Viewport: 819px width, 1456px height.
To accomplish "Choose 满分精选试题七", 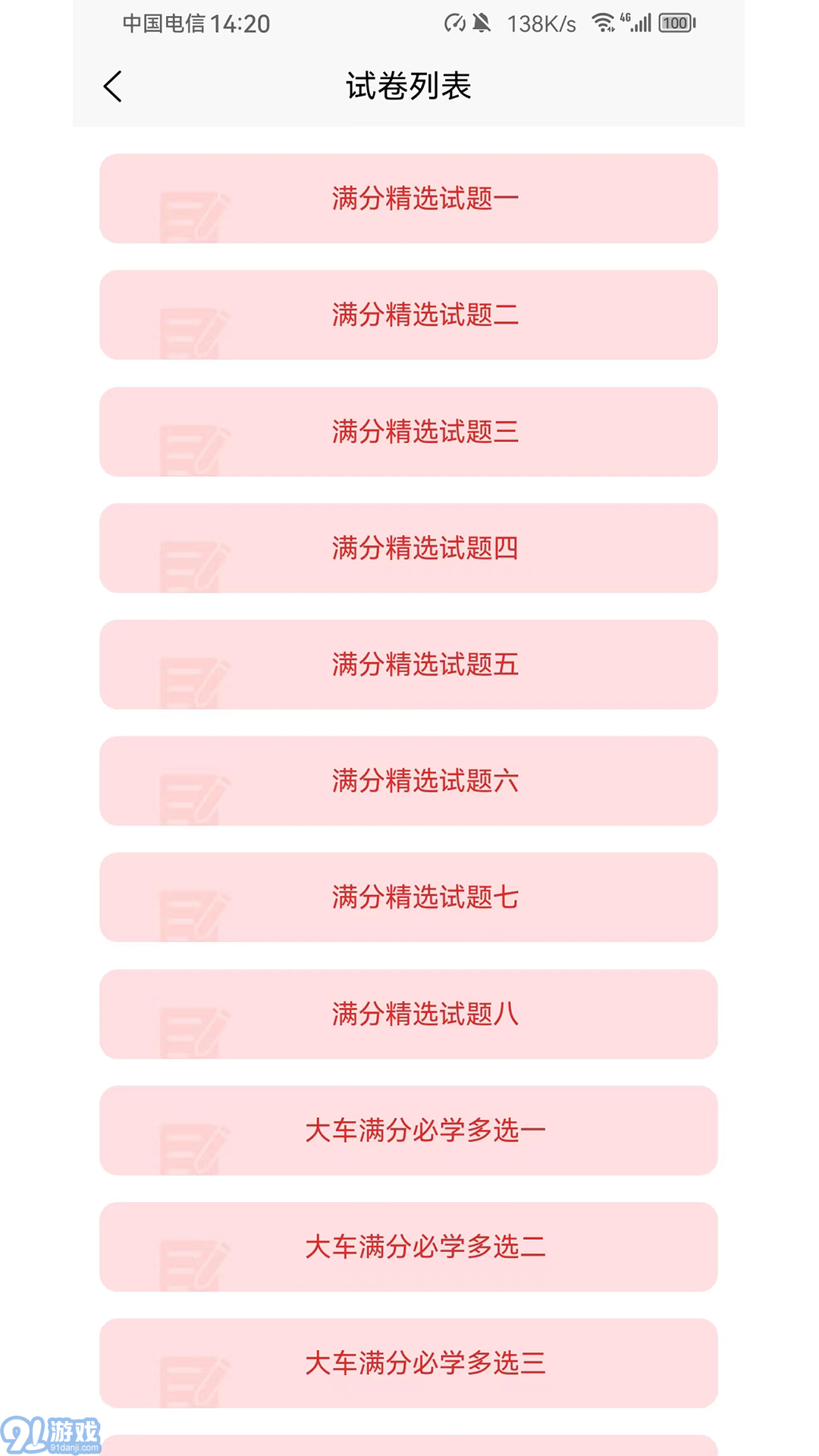I will coord(409,897).
